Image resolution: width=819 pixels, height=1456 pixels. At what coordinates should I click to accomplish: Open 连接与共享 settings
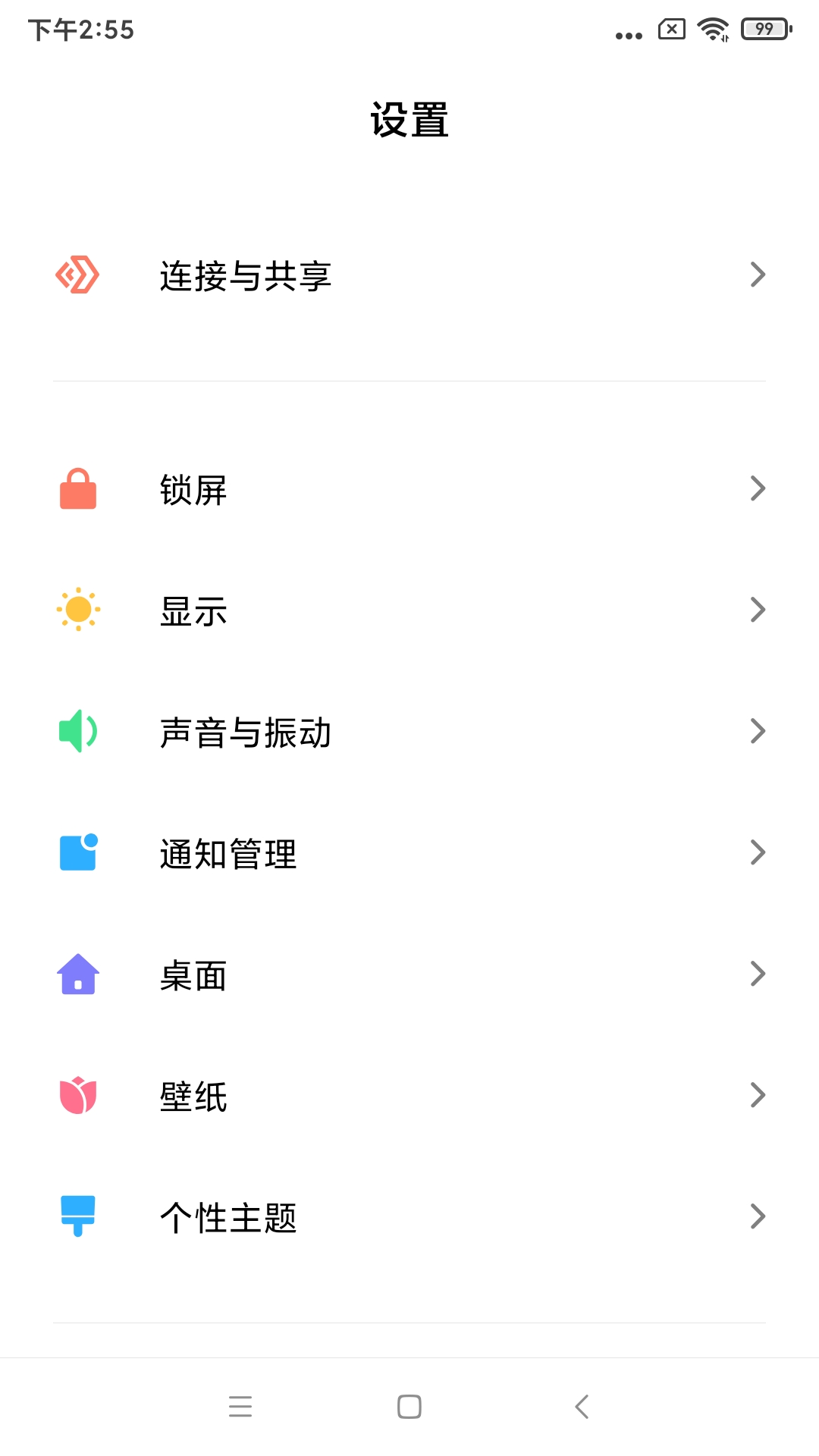coord(246,275)
